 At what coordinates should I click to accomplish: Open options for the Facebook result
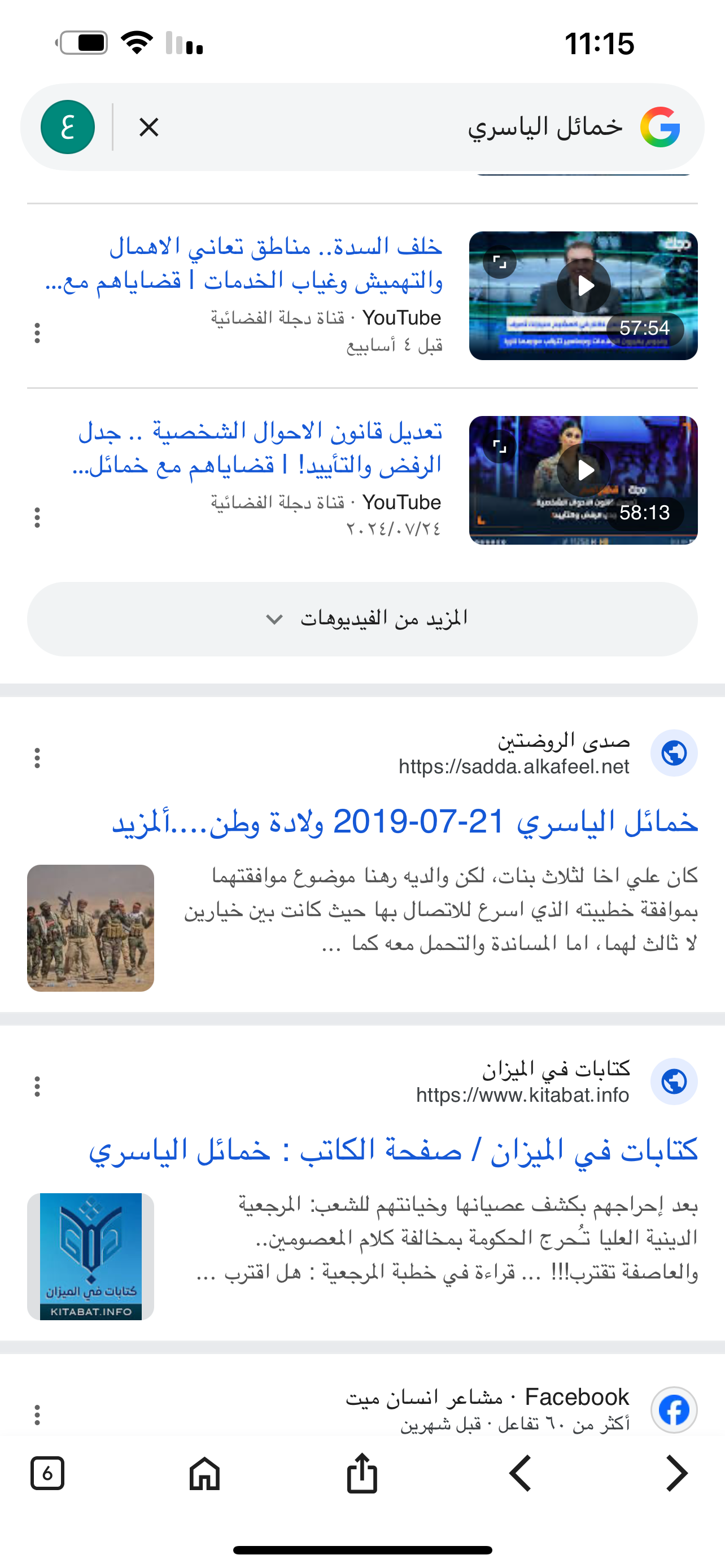tap(37, 1414)
